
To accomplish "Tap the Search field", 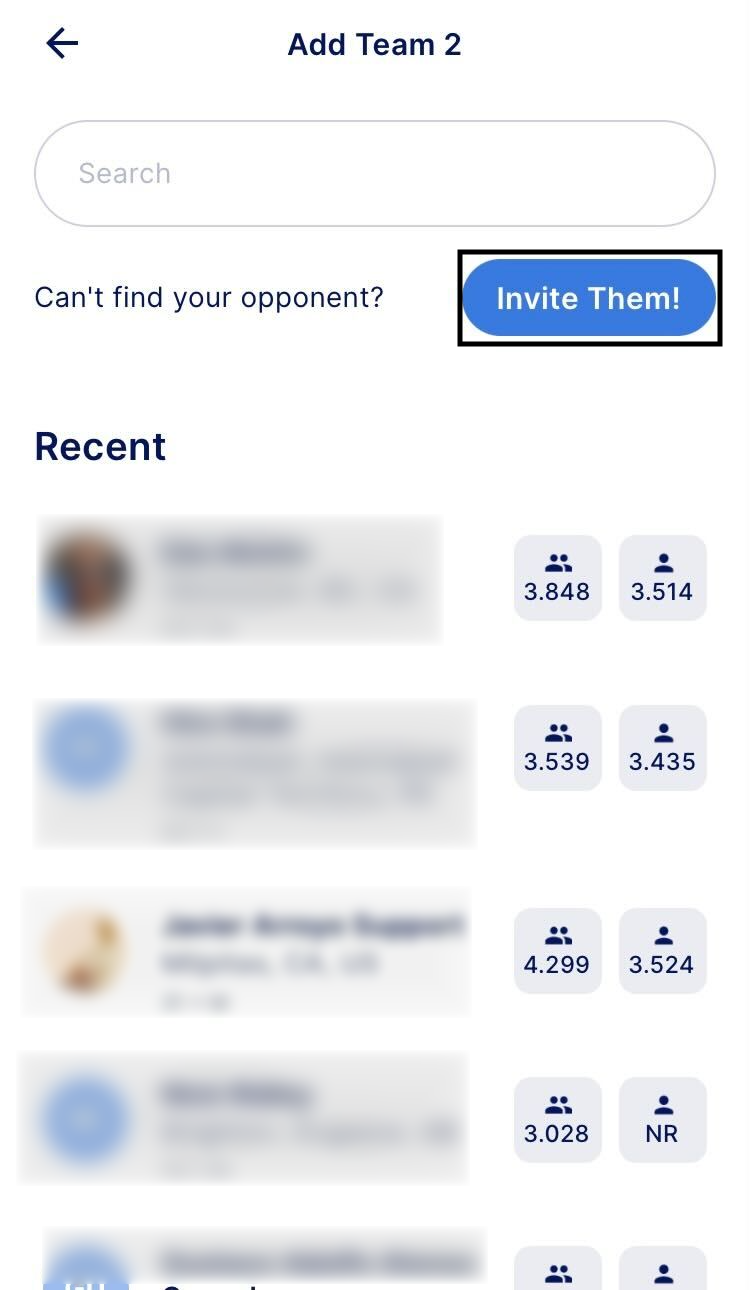I will [x=374, y=174].
